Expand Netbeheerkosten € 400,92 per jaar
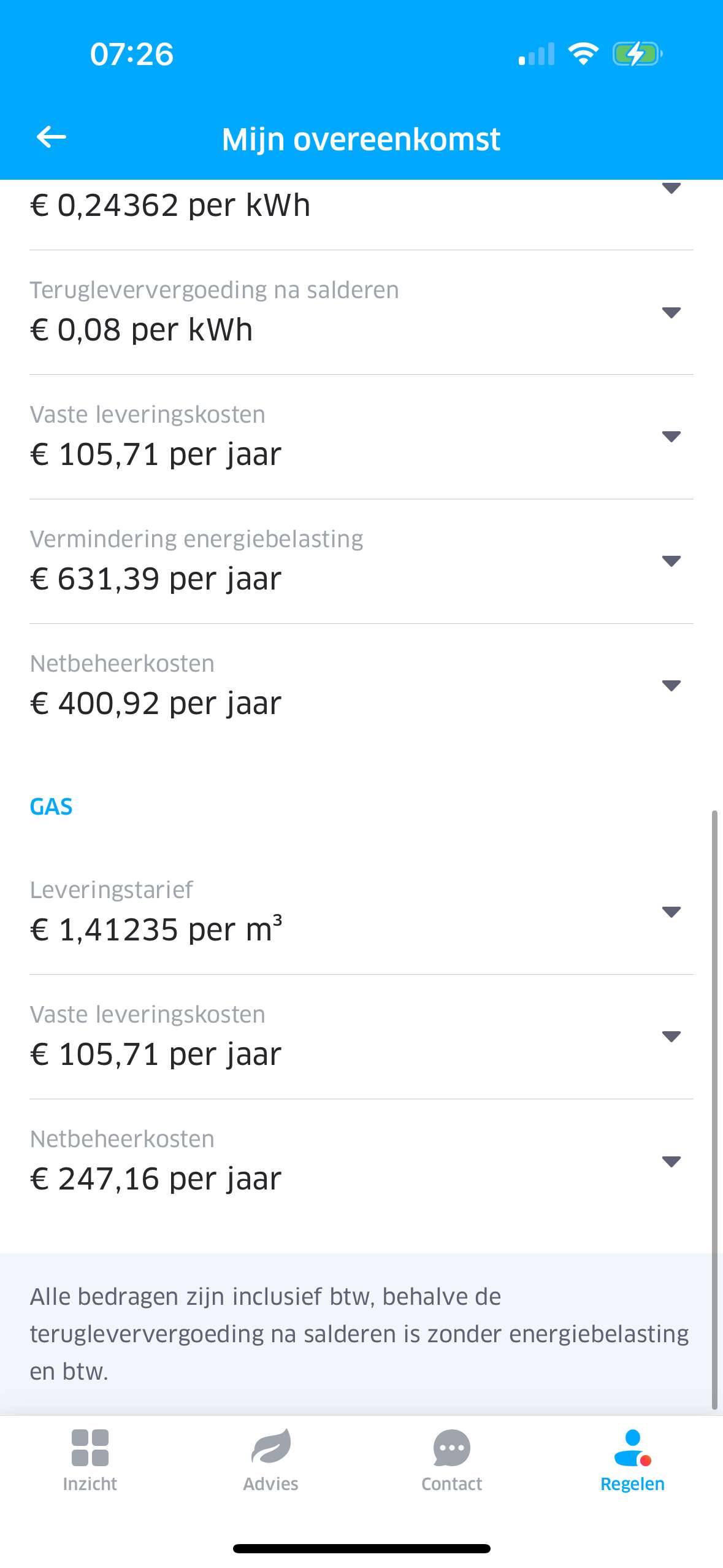Screen dimensions: 723x1568 (361, 686)
